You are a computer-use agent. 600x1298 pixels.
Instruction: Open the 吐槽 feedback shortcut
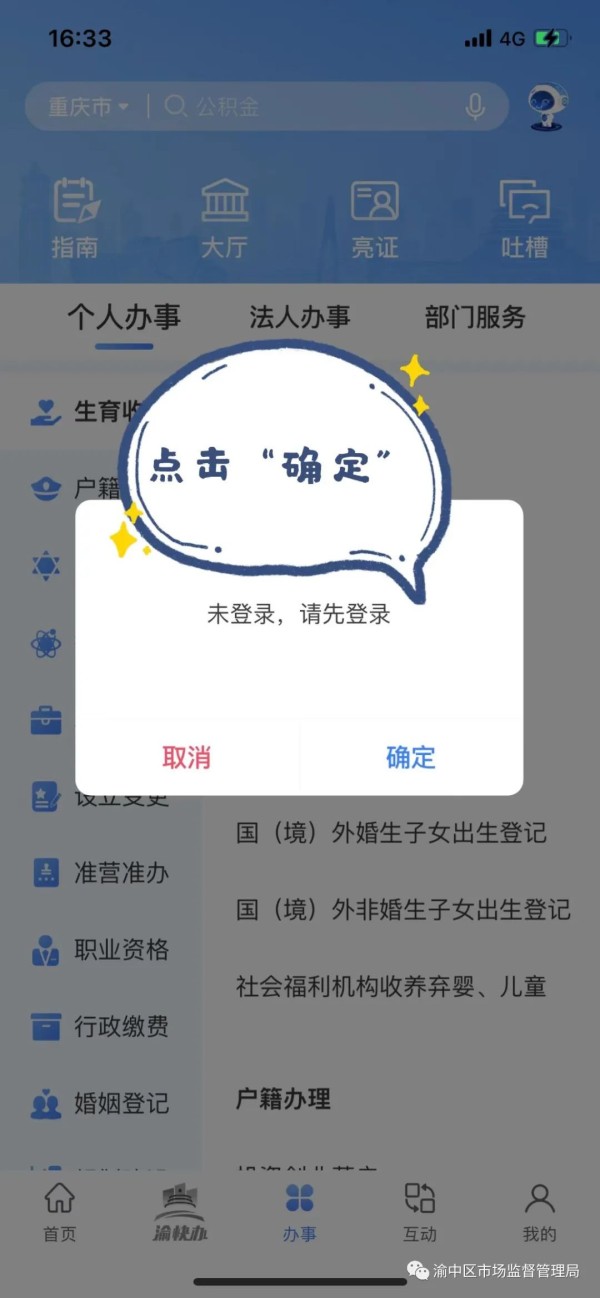(524, 219)
